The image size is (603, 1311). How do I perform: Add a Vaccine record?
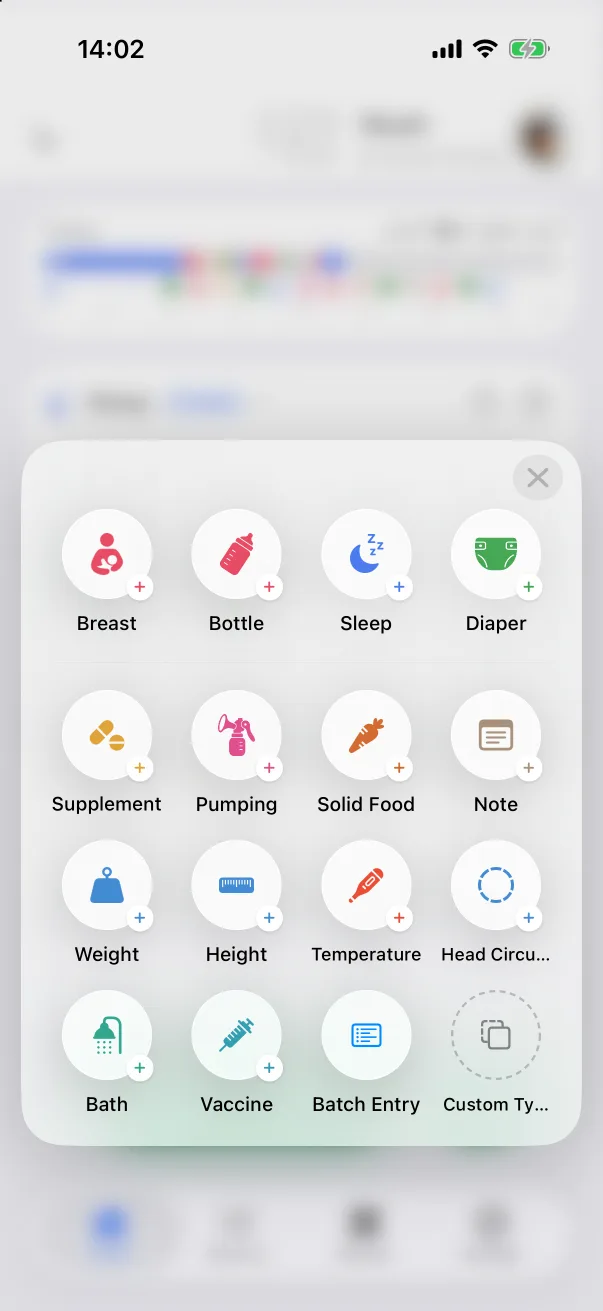[237, 1035]
